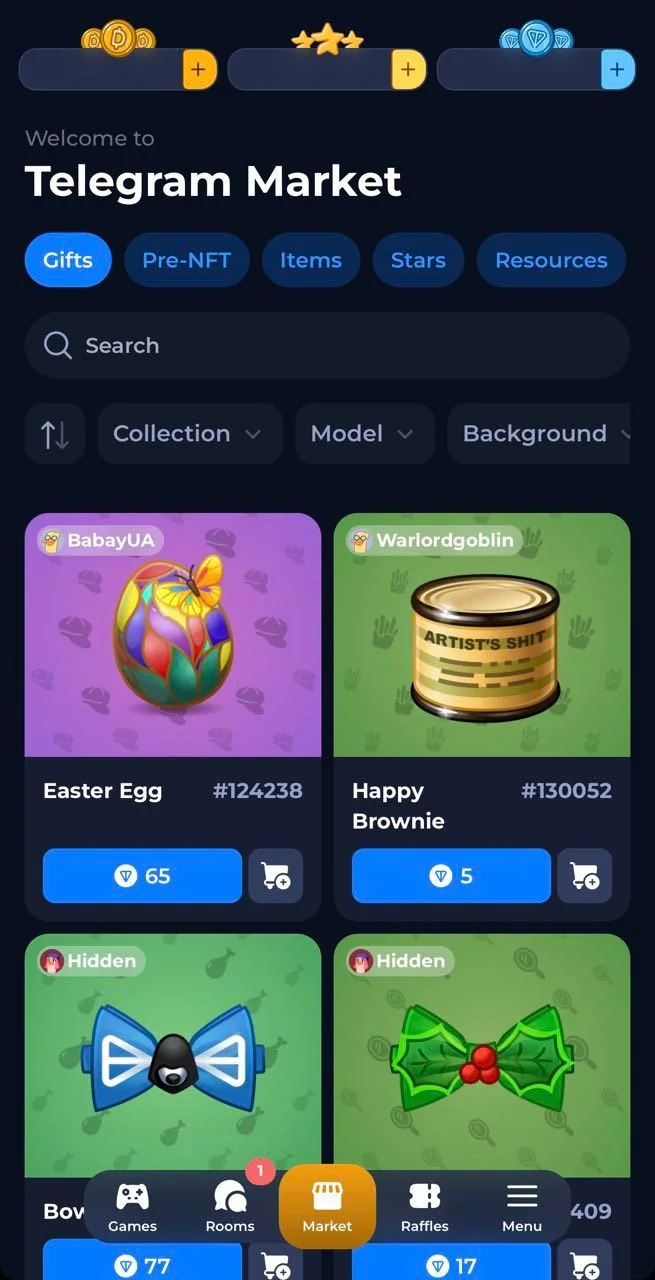The width and height of the screenshot is (655, 1280).
Task: Add gold coins with the yellow plus
Action: pos(199,70)
